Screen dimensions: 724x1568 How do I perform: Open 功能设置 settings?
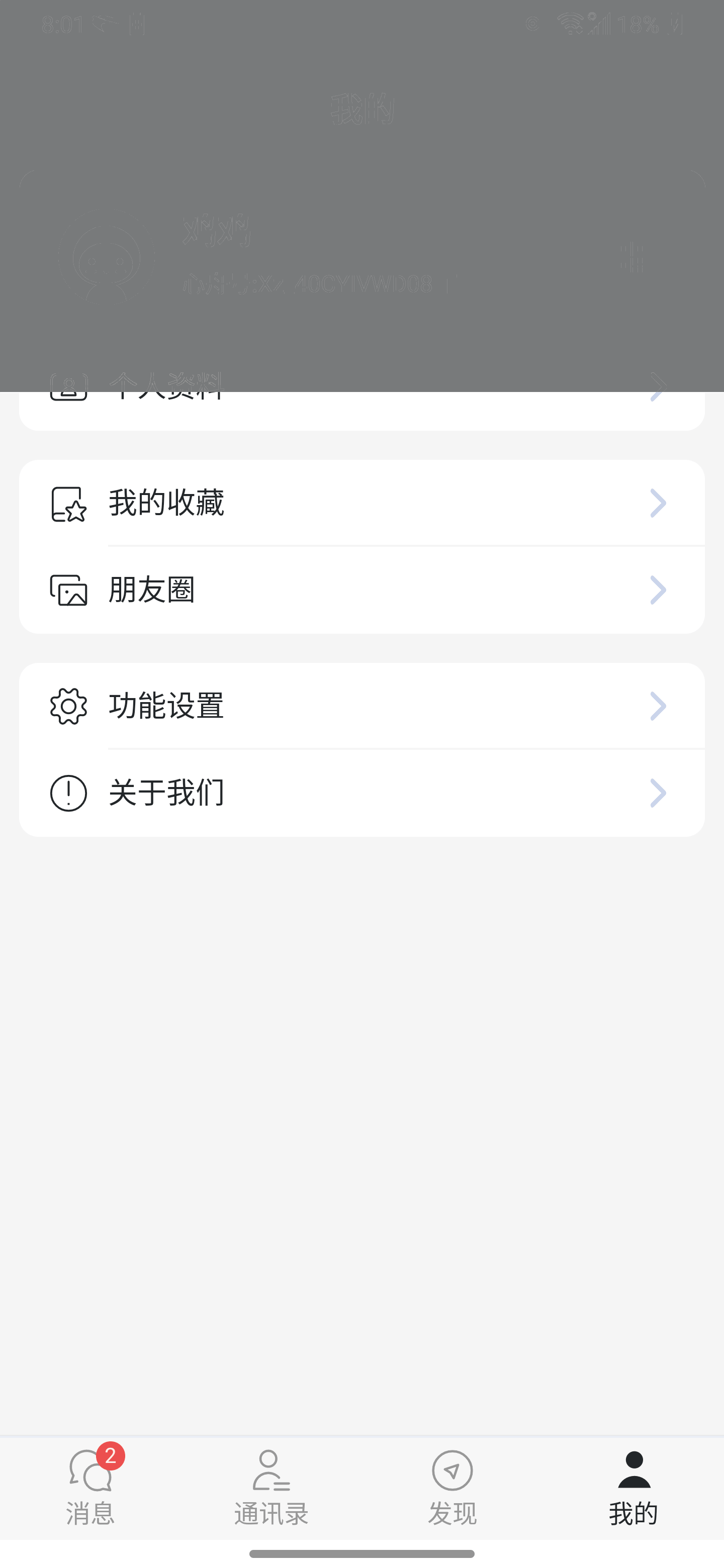(x=361, y=706)
